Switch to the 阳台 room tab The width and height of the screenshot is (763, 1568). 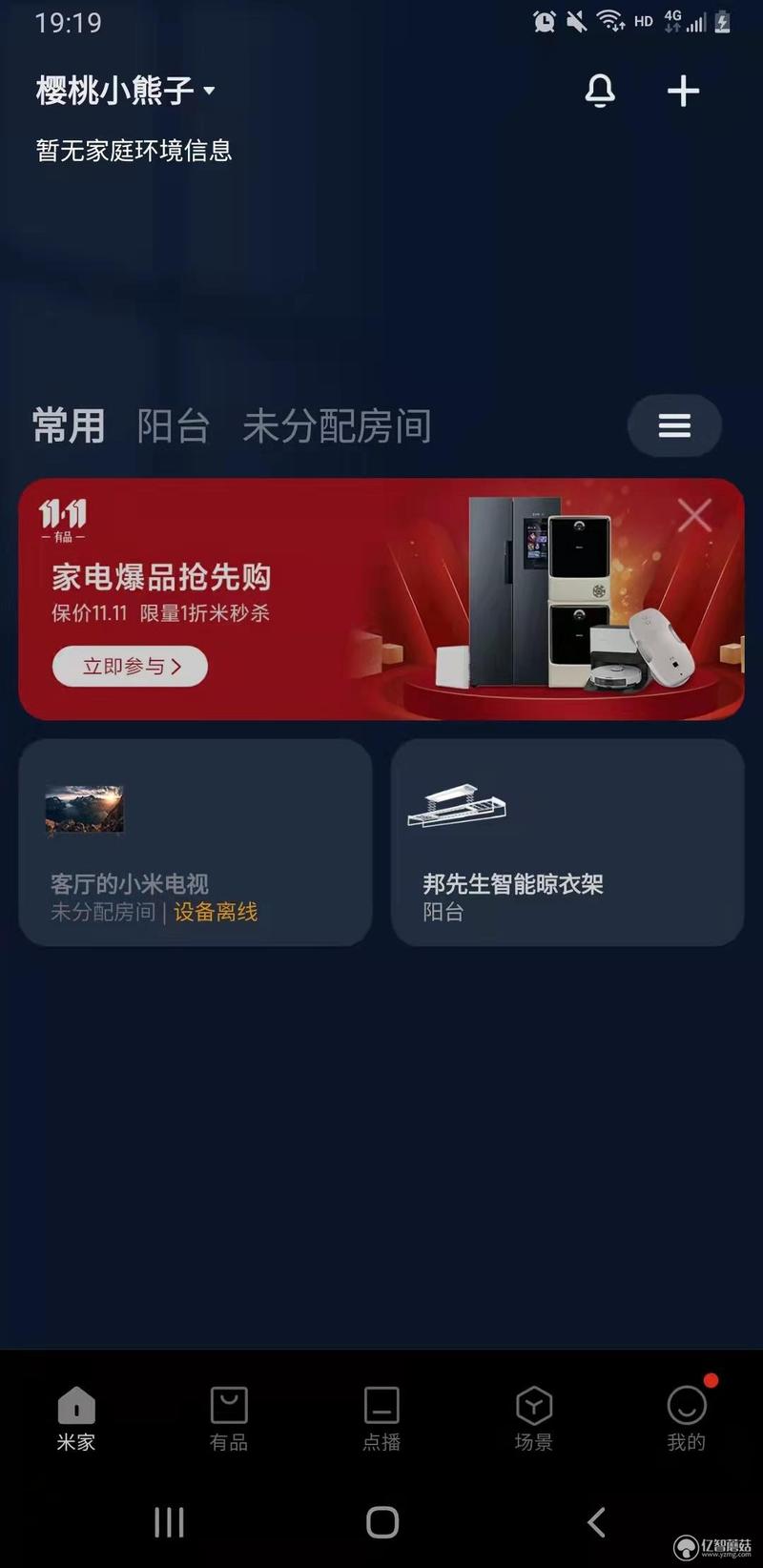click(173, 425)
